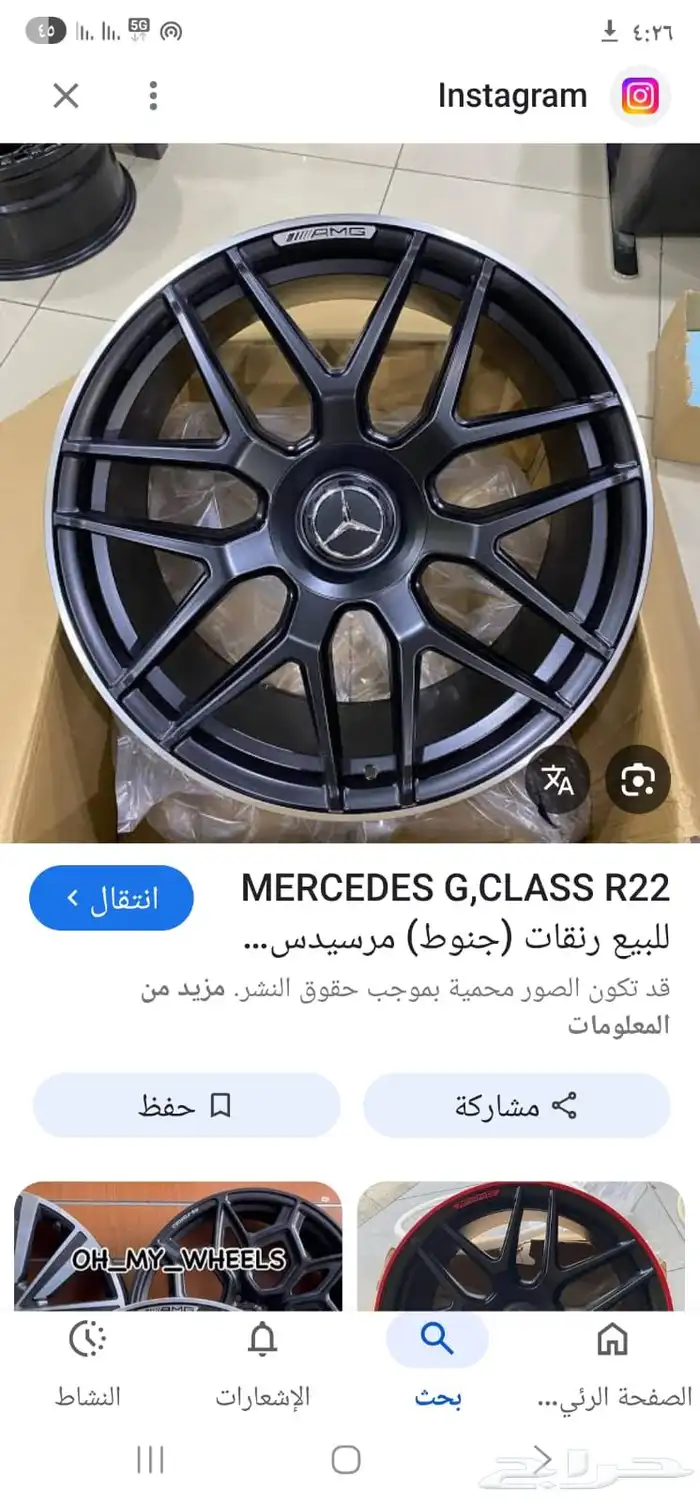Open the main AMG wheel image

pyautogui.click(x=350, y=500)
